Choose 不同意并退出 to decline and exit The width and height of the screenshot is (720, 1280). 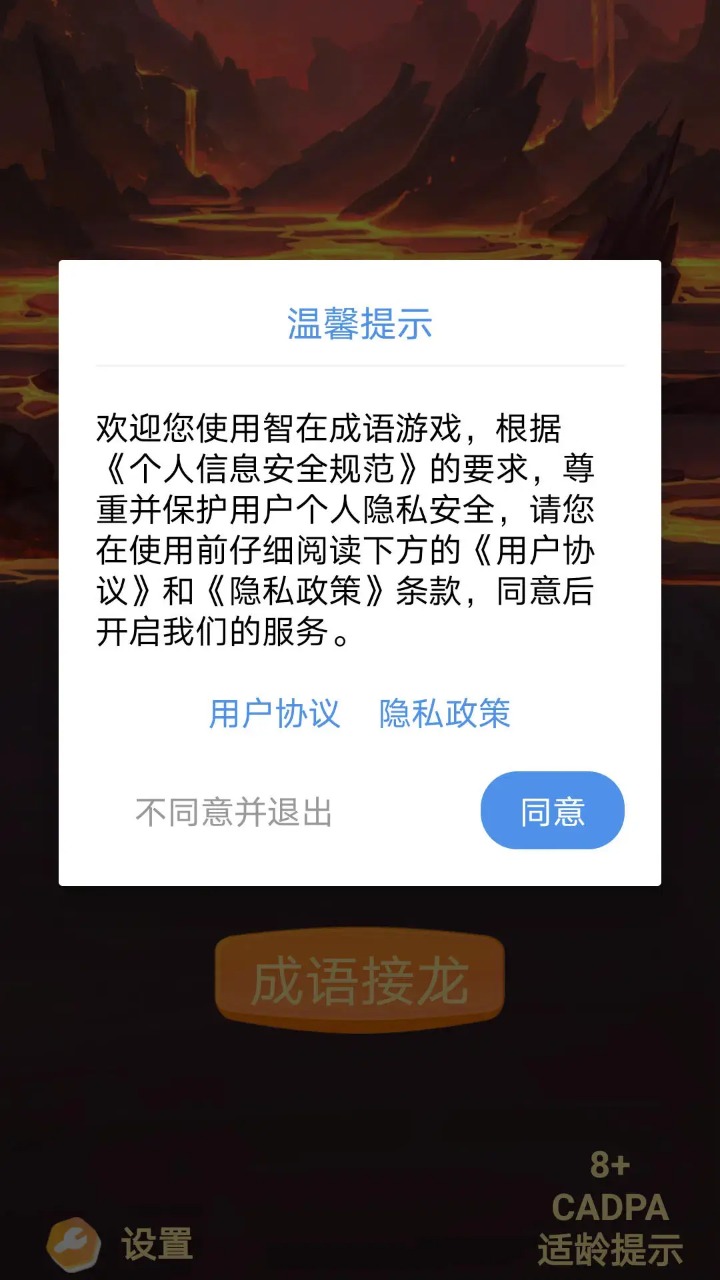coord(234,812)
